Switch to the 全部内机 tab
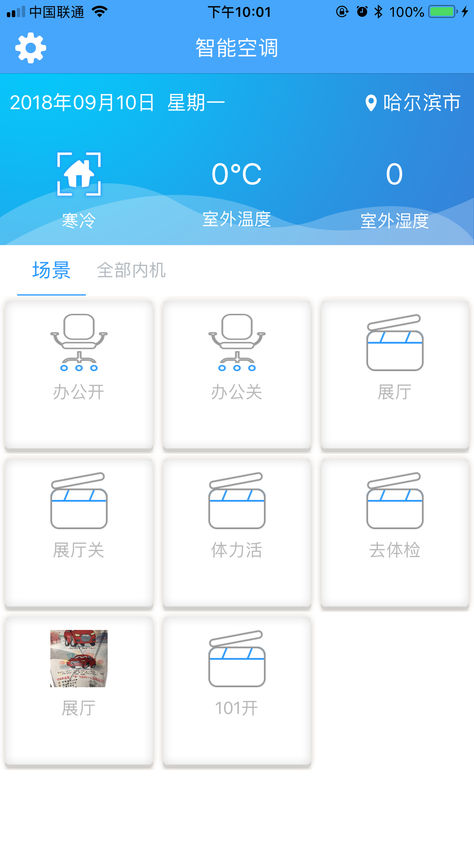 tap(131, 270)
